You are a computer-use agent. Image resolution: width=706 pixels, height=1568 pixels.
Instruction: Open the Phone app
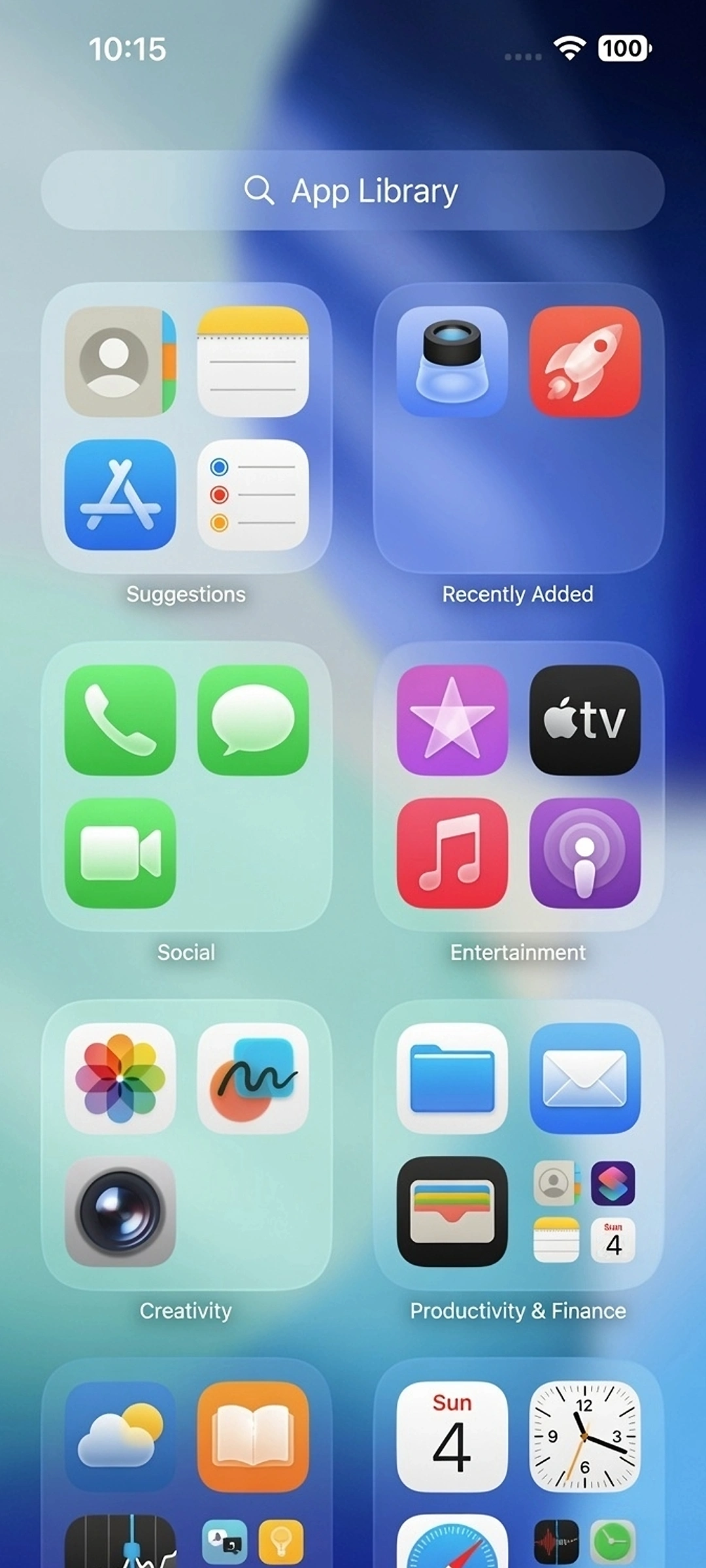coord(120,720)
